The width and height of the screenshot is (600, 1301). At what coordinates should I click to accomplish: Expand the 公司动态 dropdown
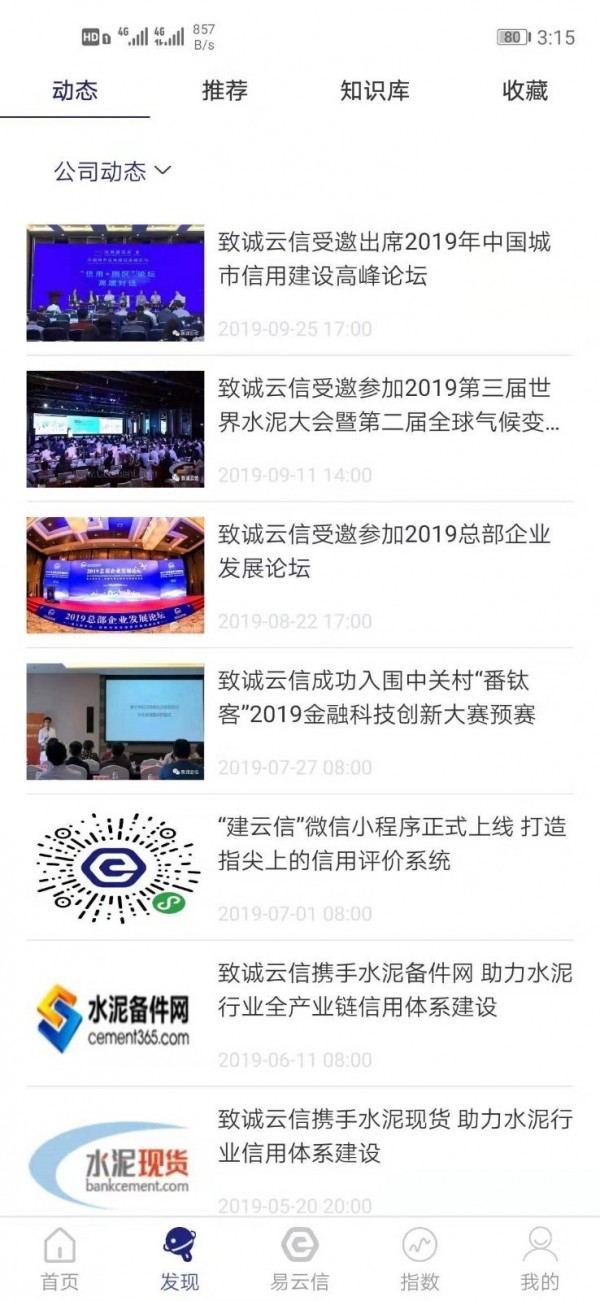tap(113, 172)
